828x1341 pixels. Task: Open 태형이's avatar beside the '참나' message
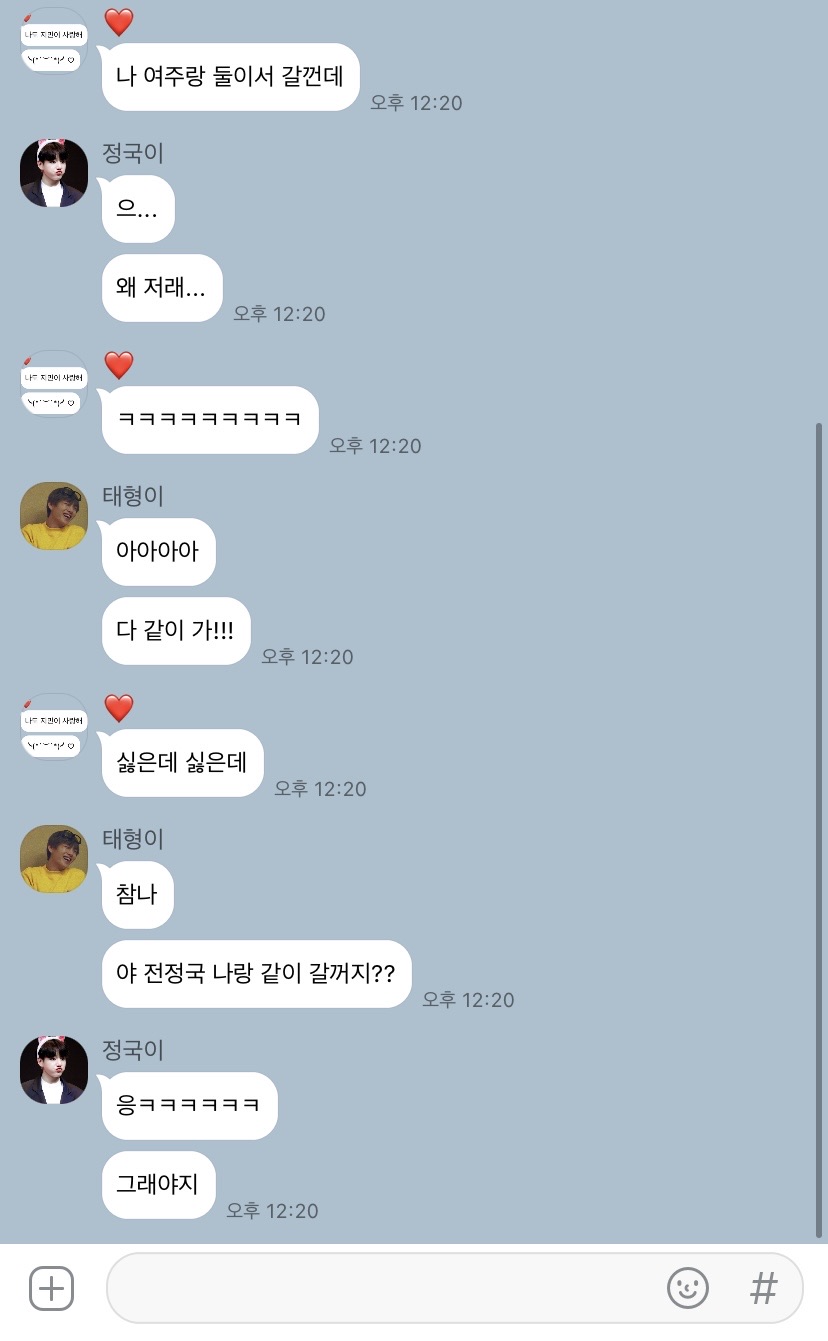pos(54,859)
